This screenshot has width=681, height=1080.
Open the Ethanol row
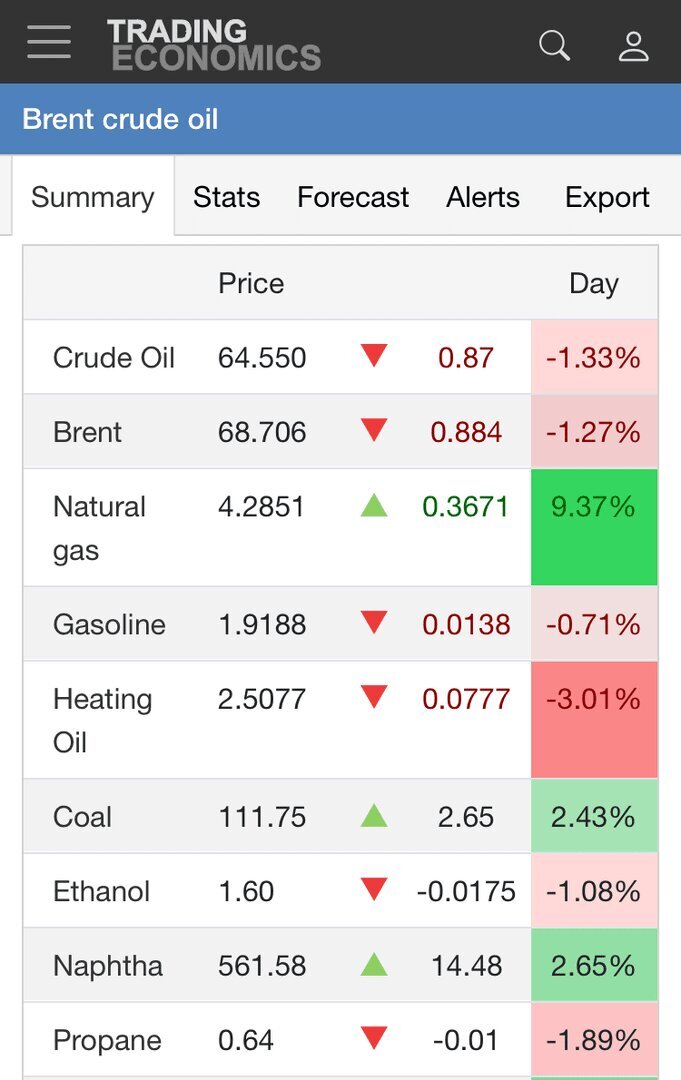101,891
